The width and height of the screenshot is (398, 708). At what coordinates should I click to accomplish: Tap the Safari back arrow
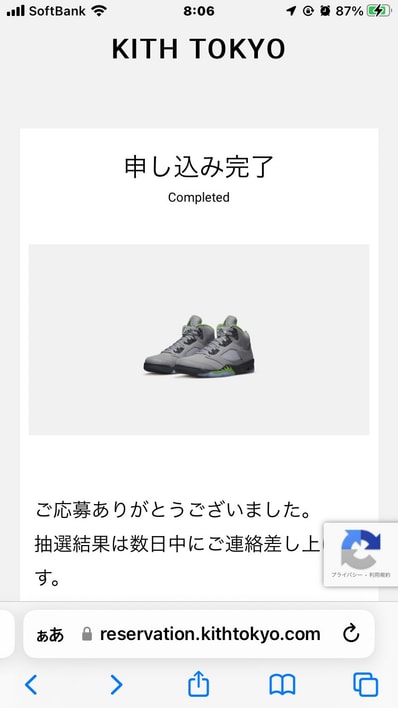tap(31, 685)
